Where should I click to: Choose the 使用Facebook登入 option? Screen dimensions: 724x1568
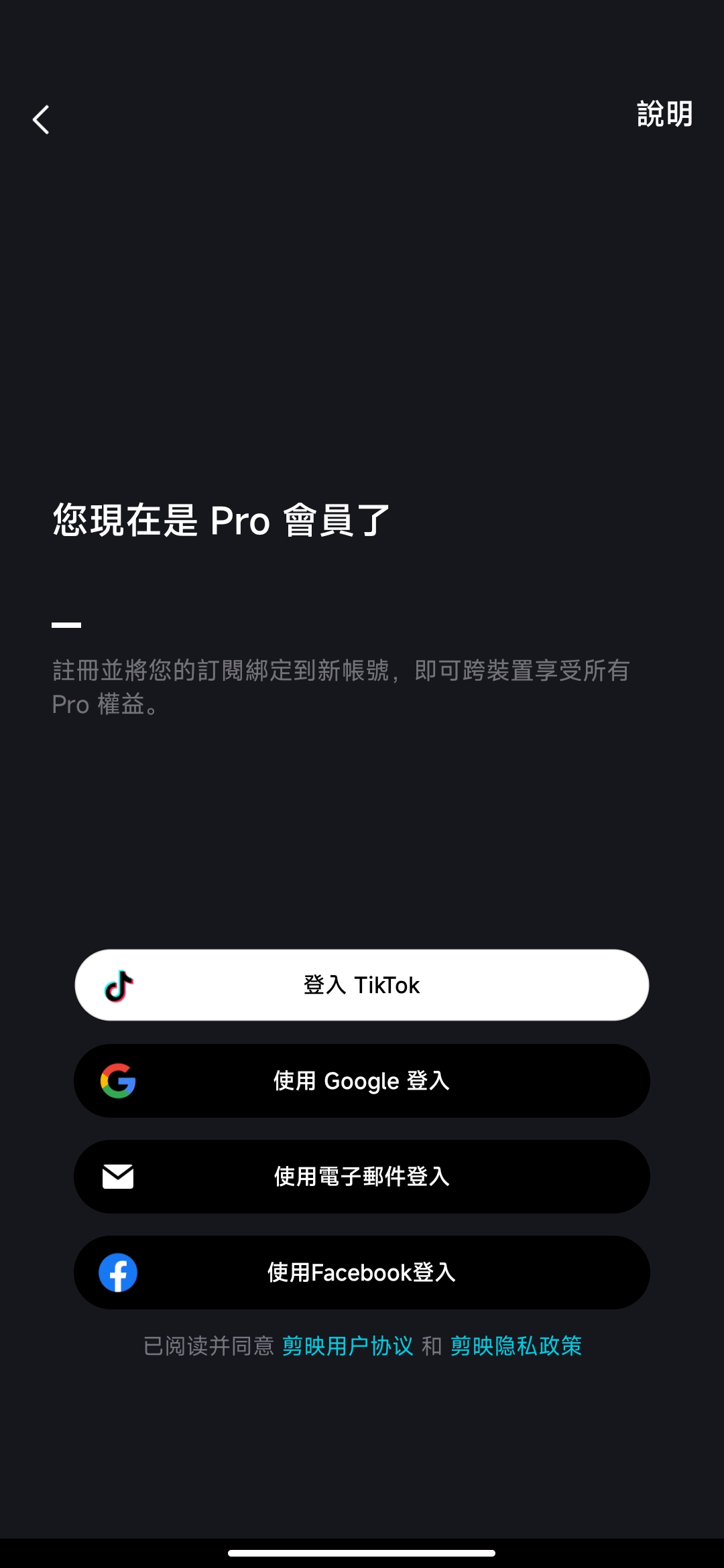(362, 1272)
